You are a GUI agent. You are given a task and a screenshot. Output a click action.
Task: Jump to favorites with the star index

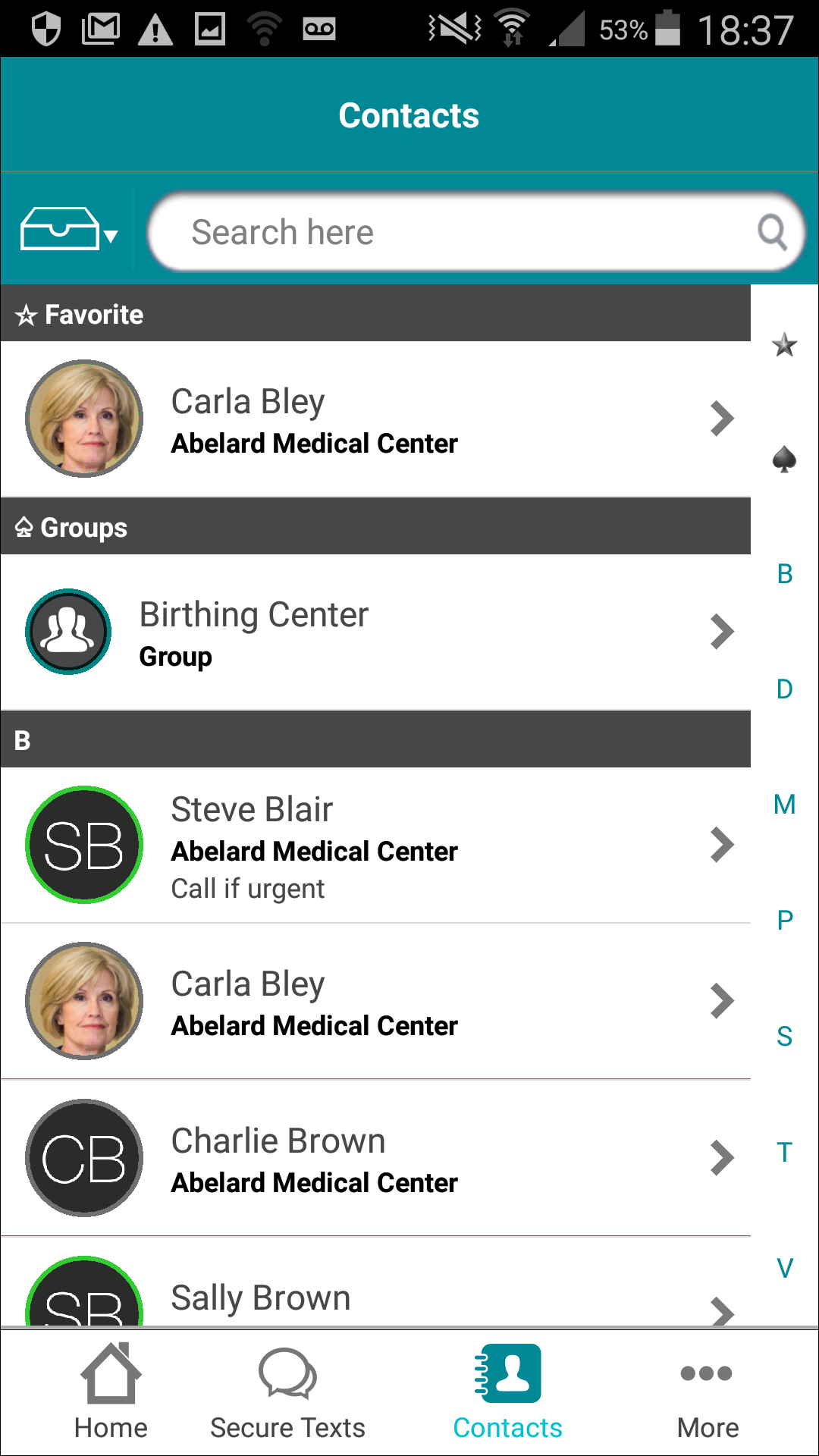[784, 345]
